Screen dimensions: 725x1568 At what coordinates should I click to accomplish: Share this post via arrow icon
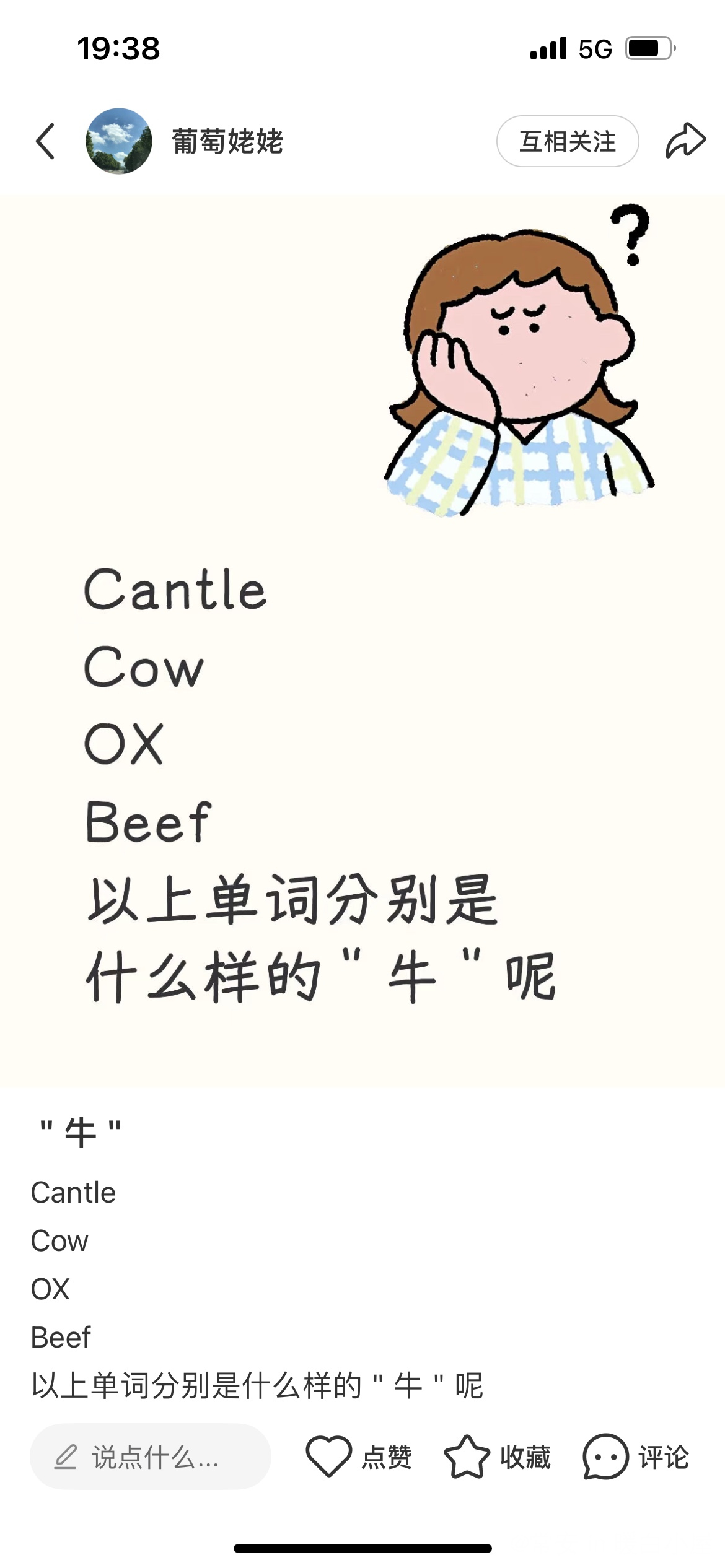685,141
